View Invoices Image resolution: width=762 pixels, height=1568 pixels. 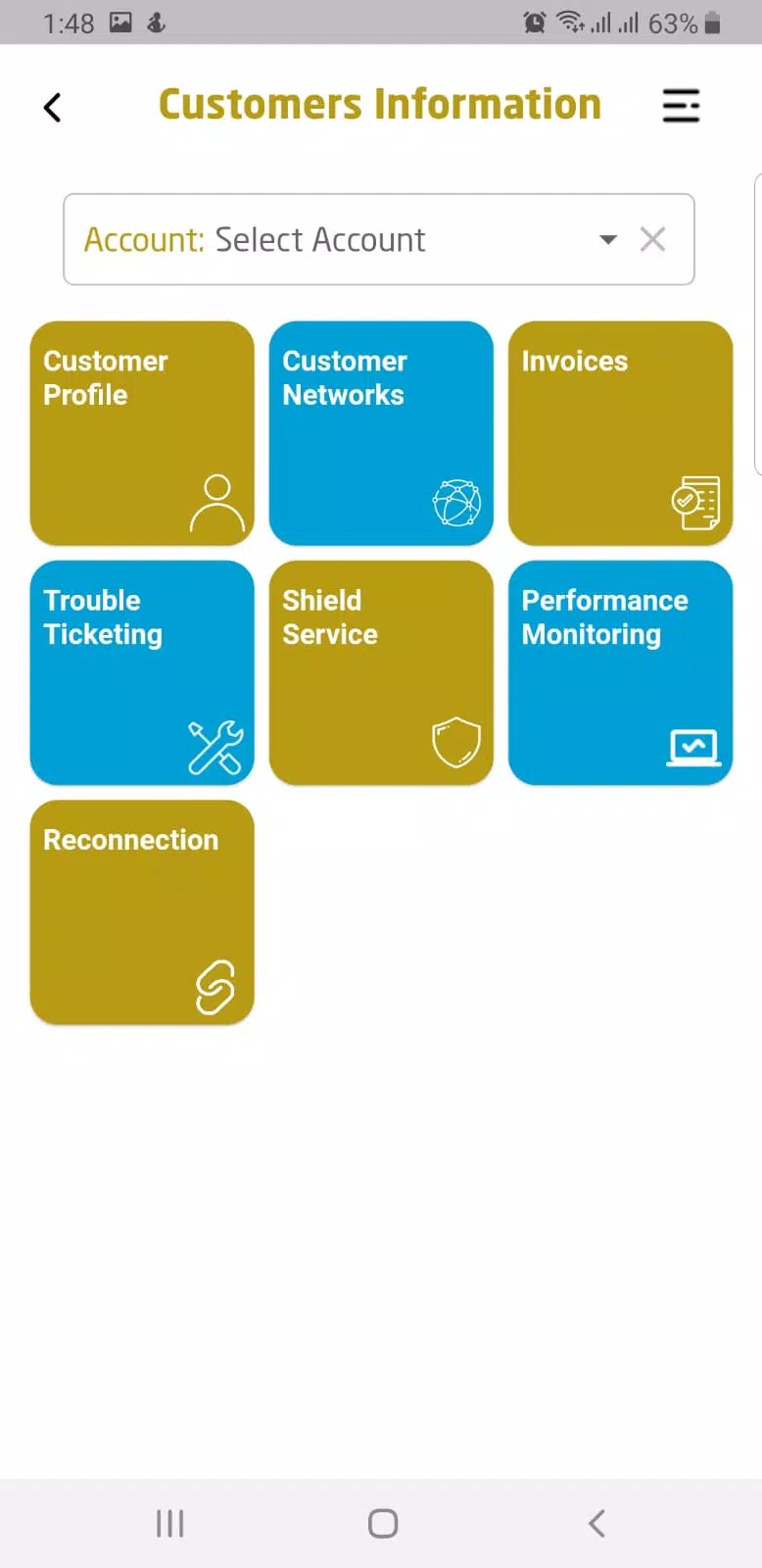[620, 433]
